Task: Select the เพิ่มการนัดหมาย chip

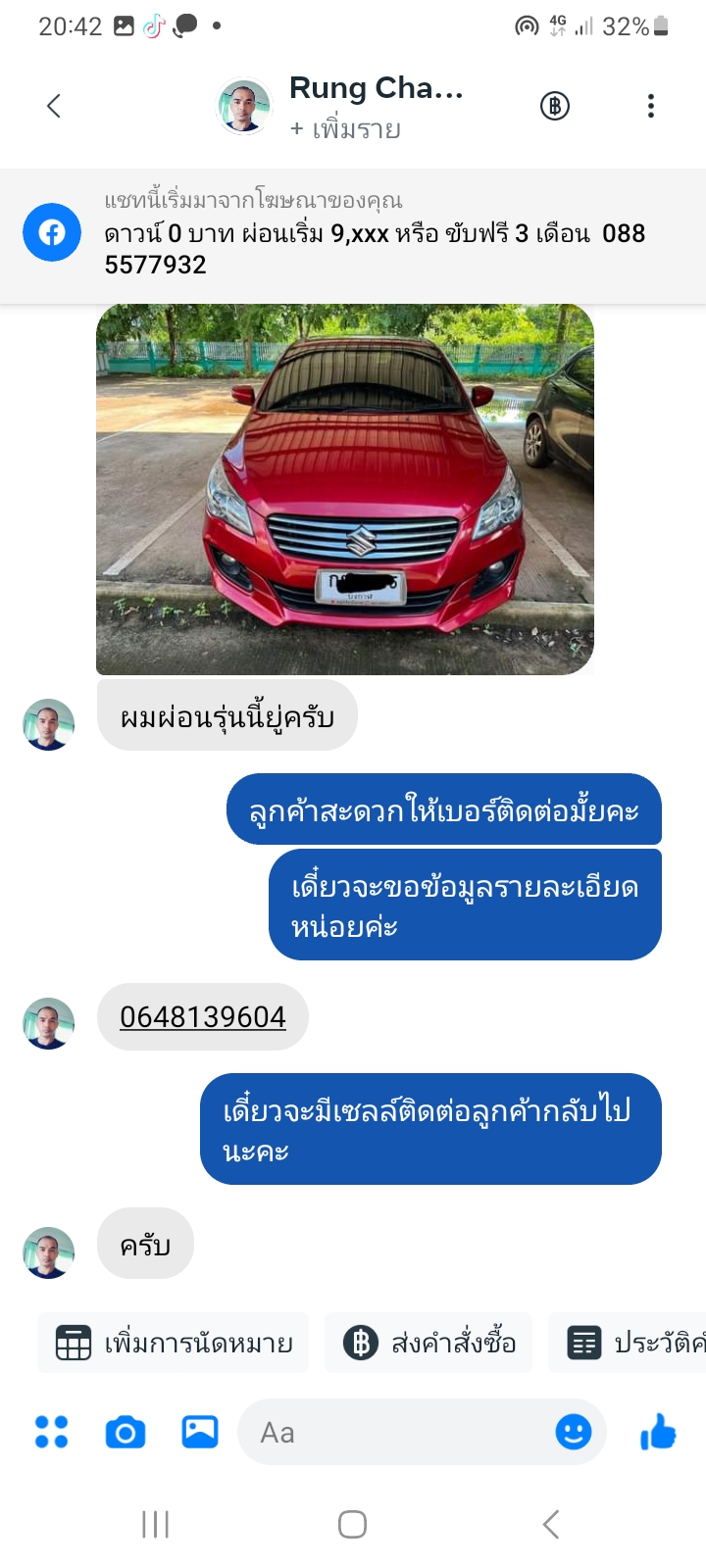Action: coord(174,1343)
